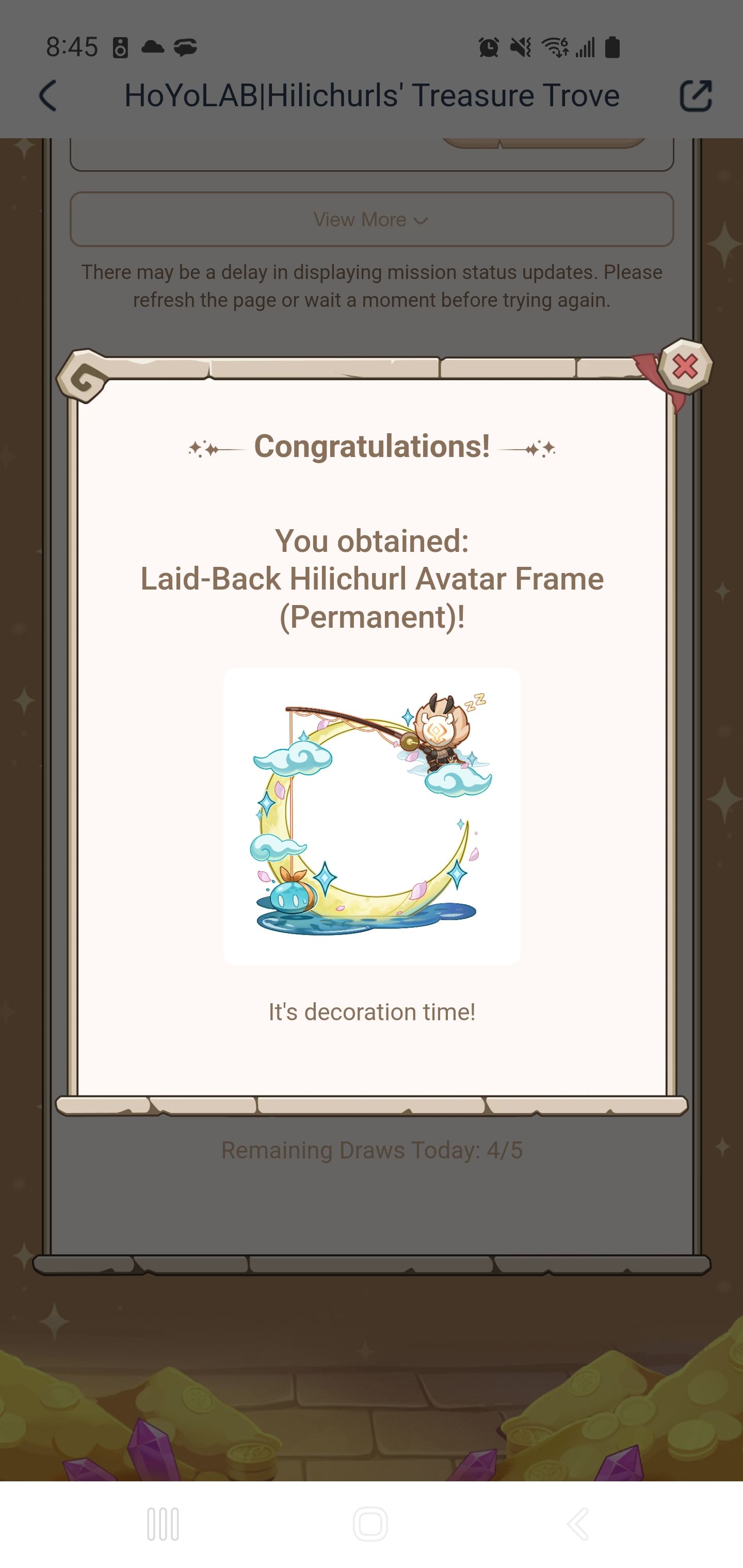Viewport: 743px width, 1568px height.
Task: Open recent apps from navigation bar
Action: [163, 1524]
